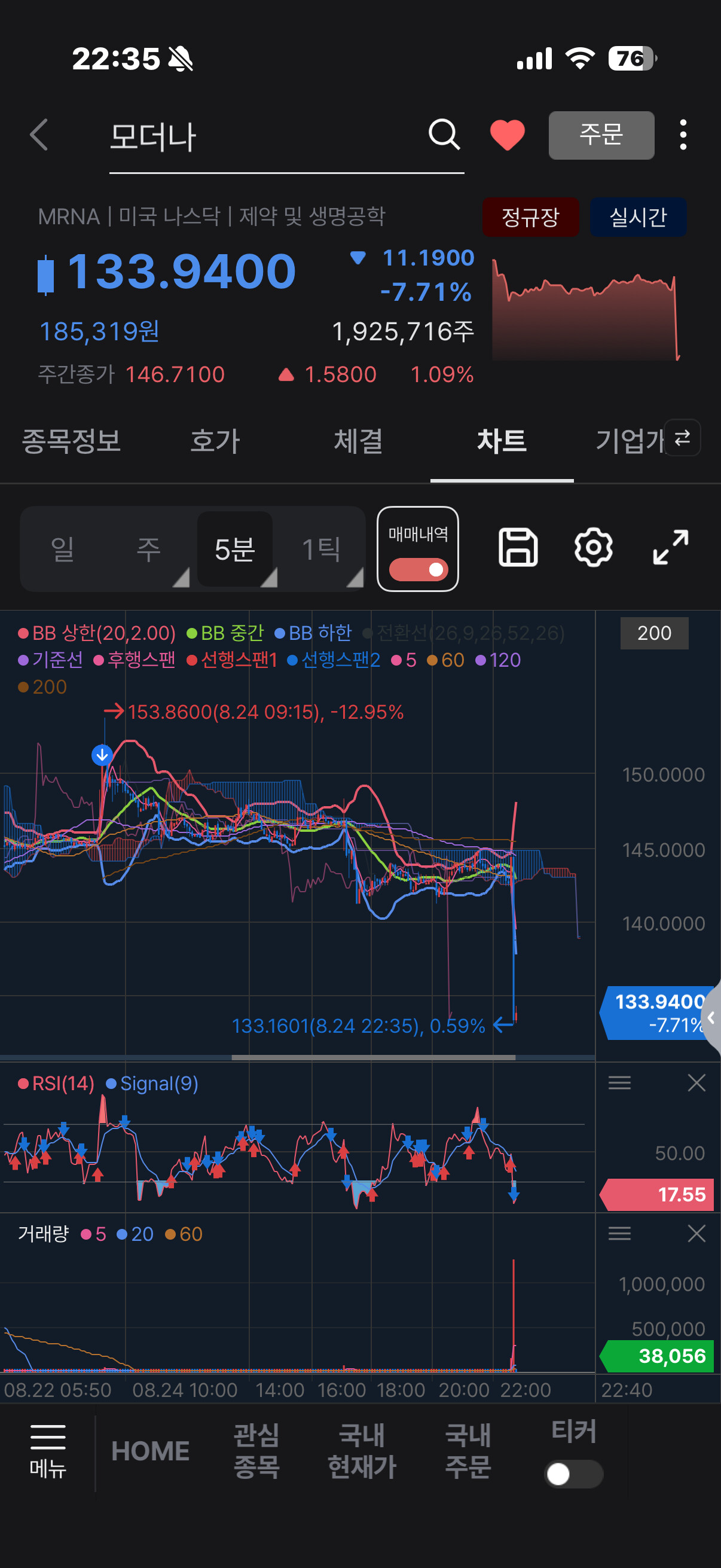
Task: Open the three-dot overflow menu
Action: (x=683, y=135)
